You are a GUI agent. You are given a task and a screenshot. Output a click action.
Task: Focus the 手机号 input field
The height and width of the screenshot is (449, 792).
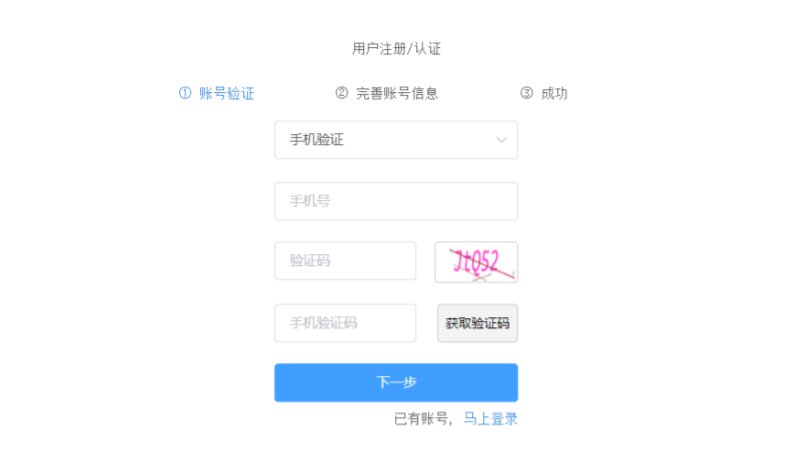click(396, 201)
